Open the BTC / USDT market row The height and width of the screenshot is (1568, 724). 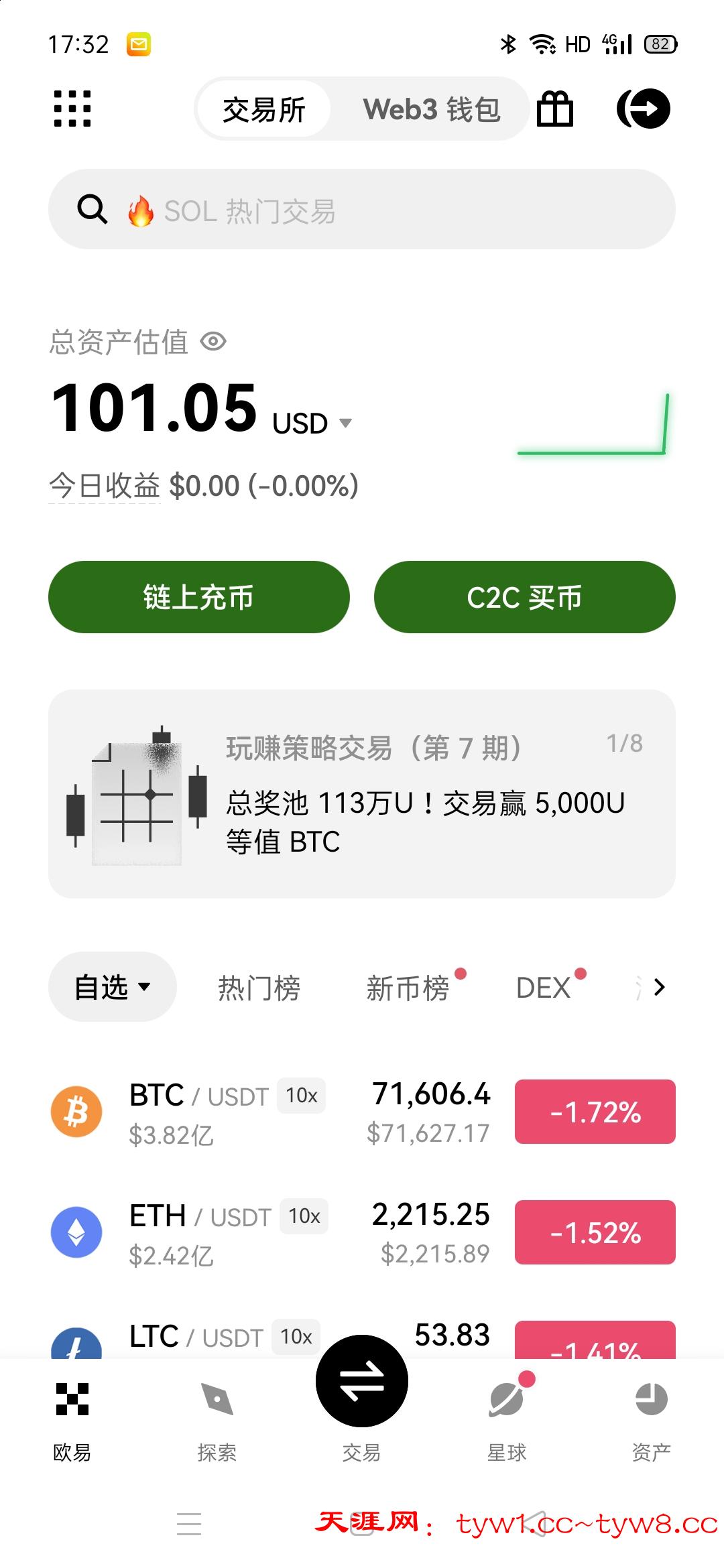pyautogui.click(x=268, y=1112)
